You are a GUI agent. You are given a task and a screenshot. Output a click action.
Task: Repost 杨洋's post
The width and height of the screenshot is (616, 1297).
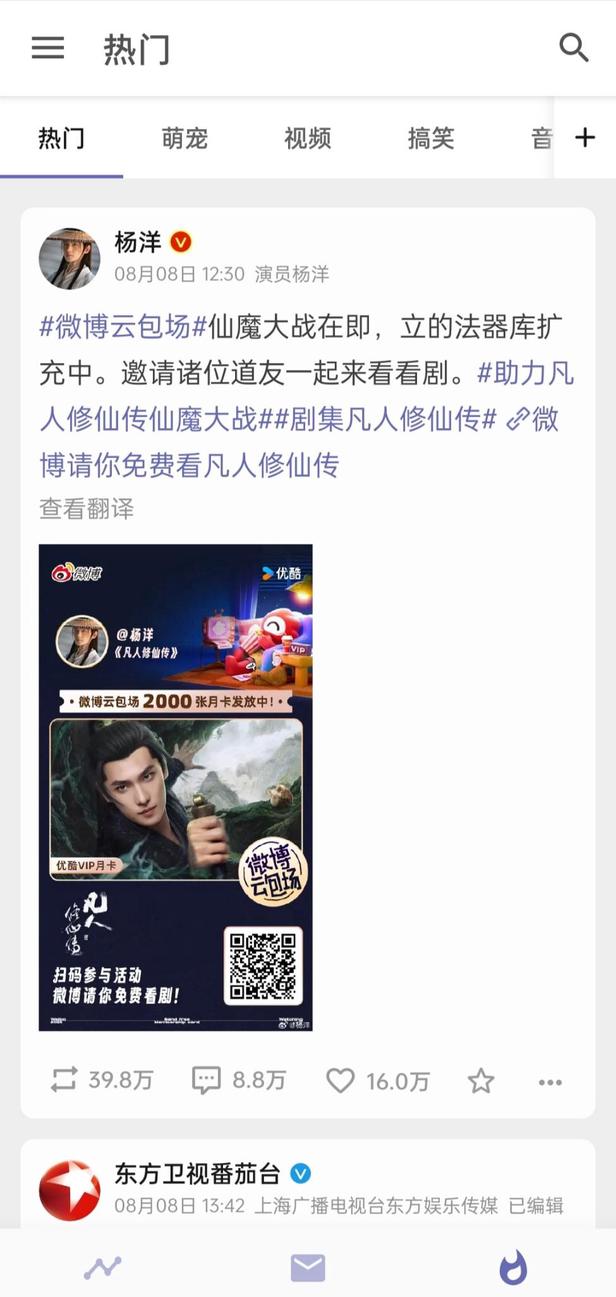pos(101,1080)
